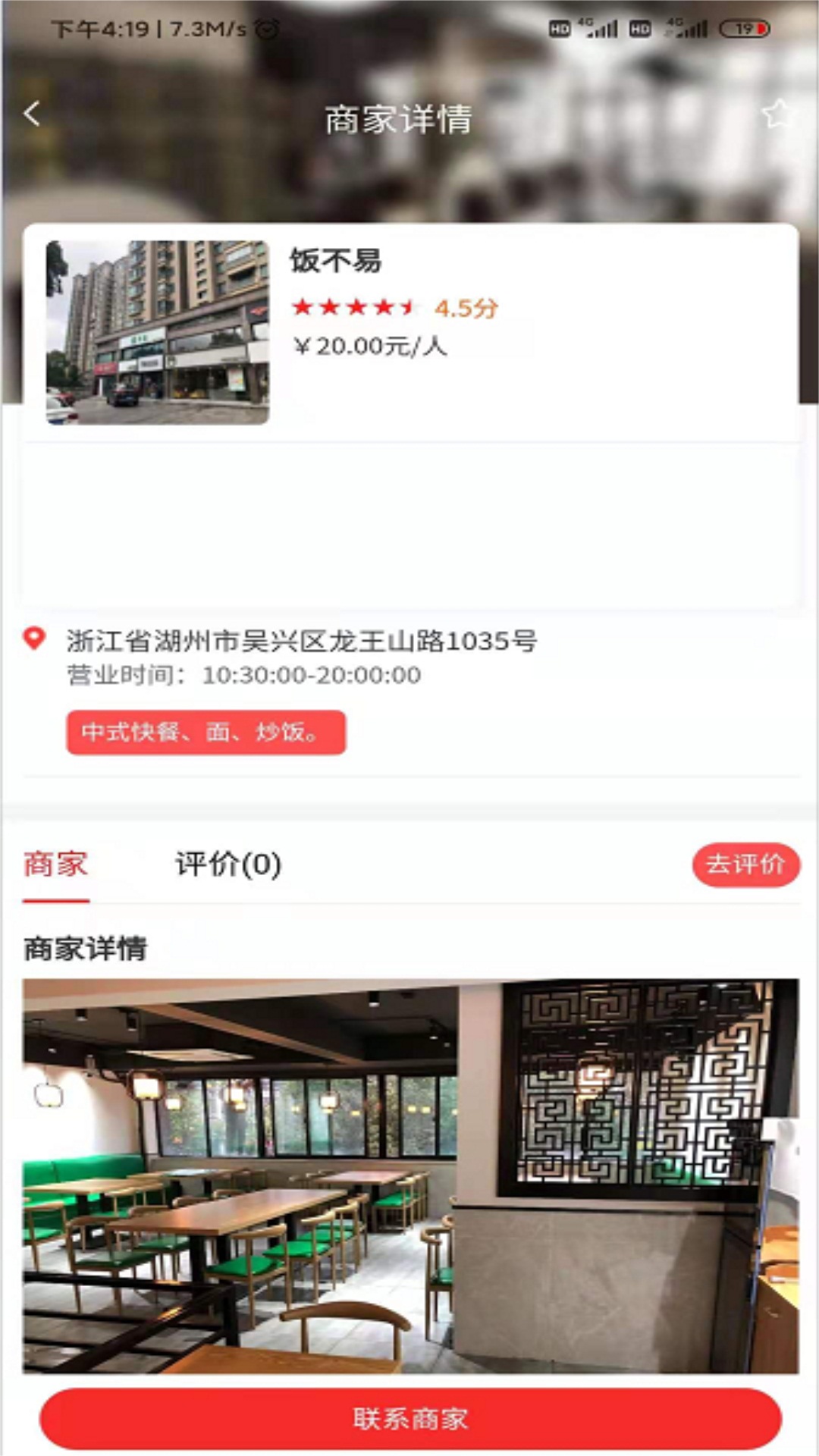Tap the 去评价 button to write review

746,863
